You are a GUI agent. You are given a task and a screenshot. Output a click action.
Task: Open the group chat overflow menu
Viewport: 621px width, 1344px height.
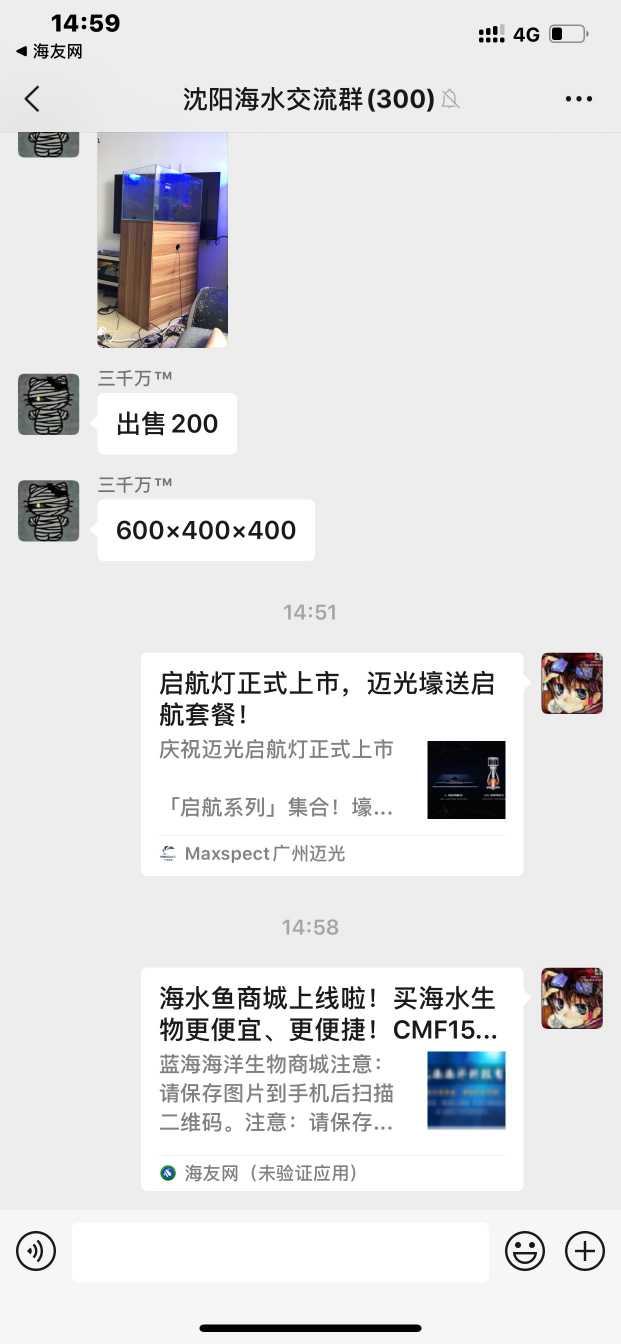579,98
